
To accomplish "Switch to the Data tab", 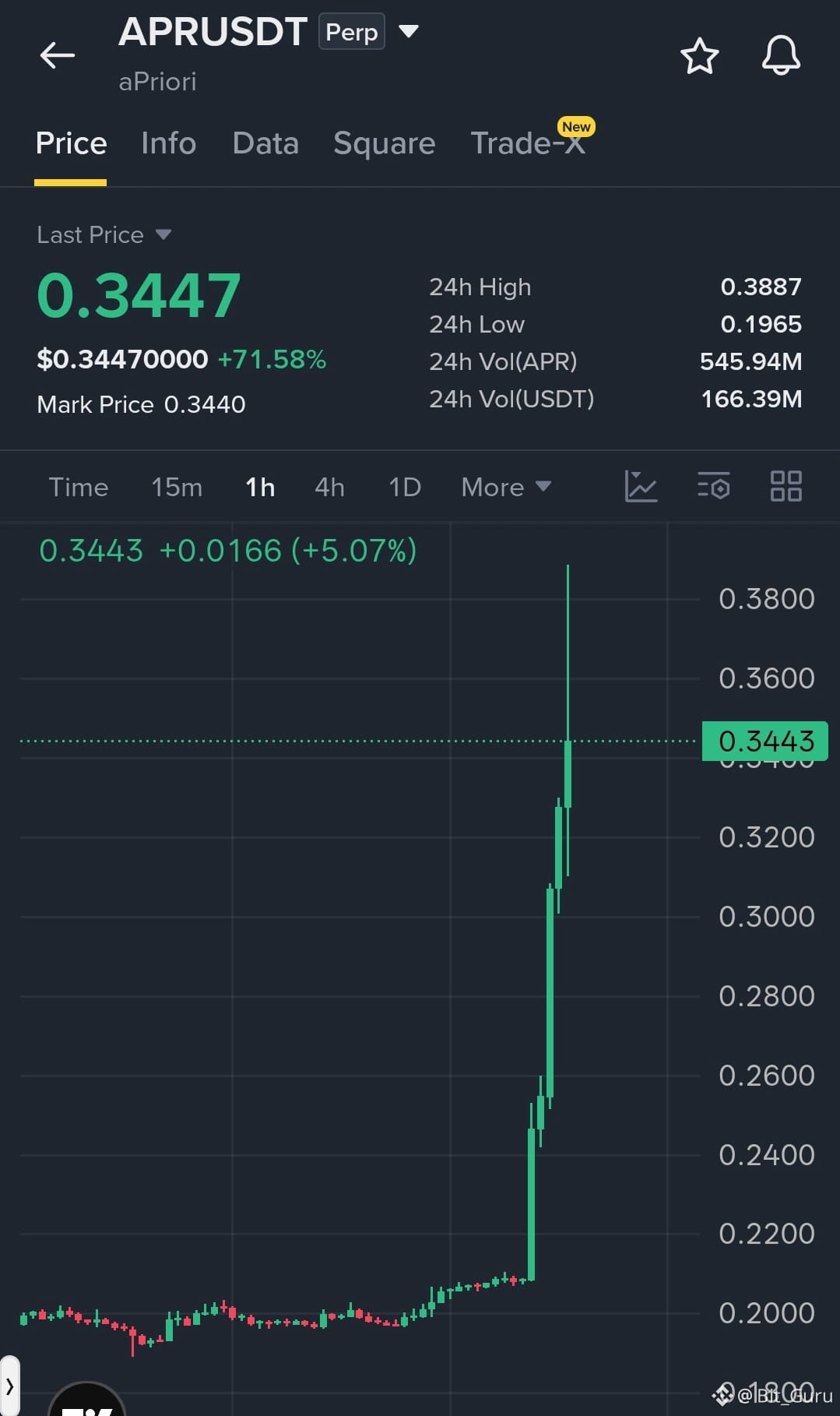I will [265, 143].
